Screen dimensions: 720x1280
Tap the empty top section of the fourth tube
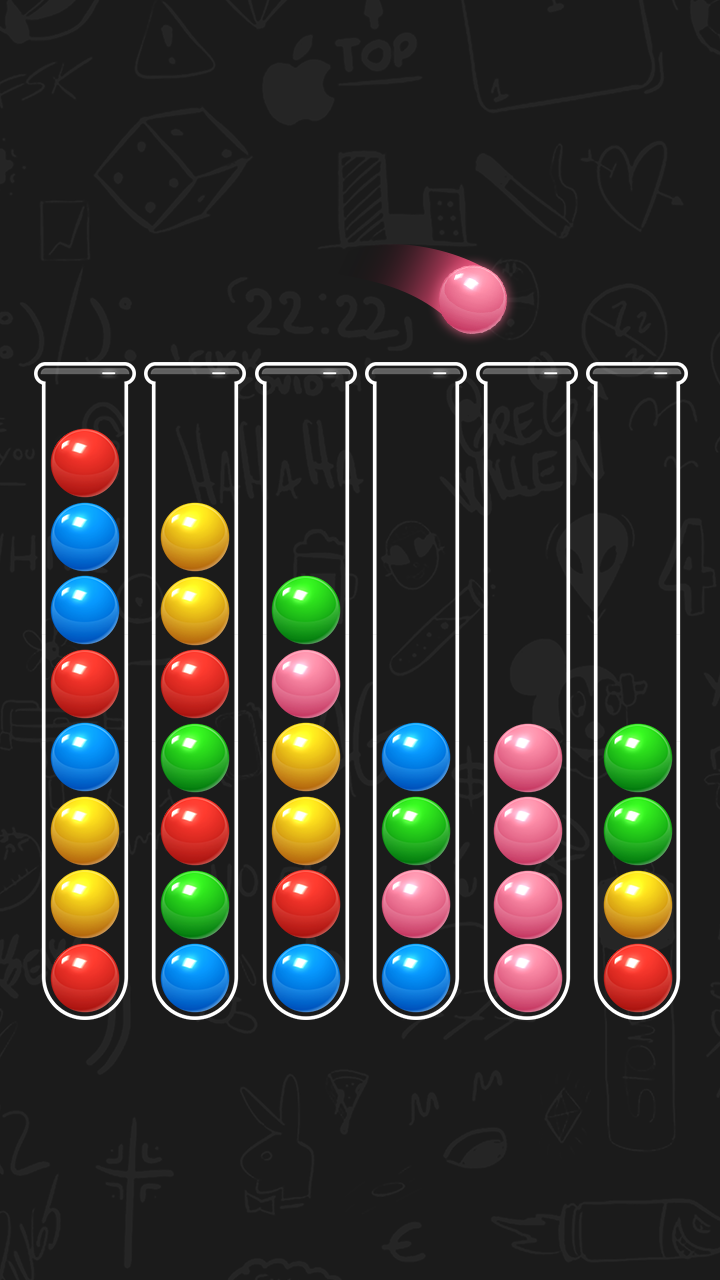418,500
